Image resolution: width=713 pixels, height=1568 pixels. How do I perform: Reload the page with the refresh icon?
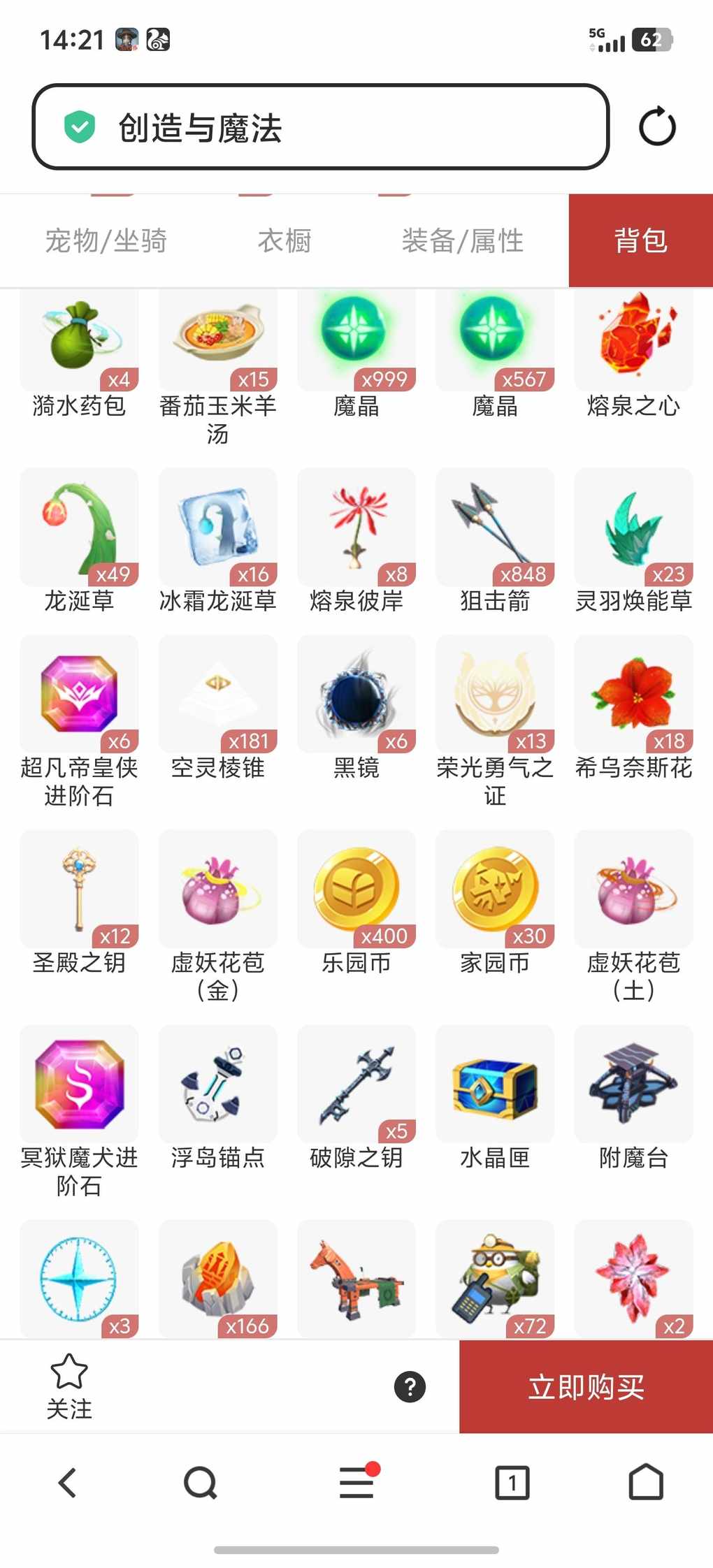click(657, 127)
